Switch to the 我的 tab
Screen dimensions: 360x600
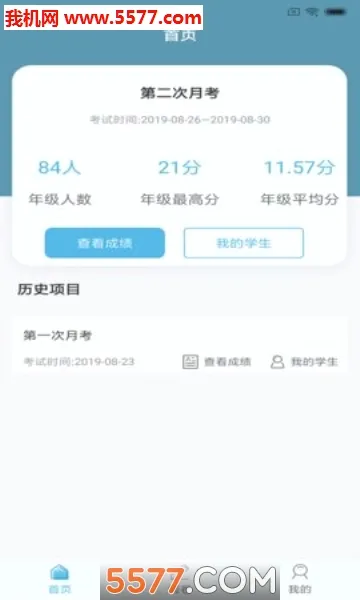(x=300, y=578)
